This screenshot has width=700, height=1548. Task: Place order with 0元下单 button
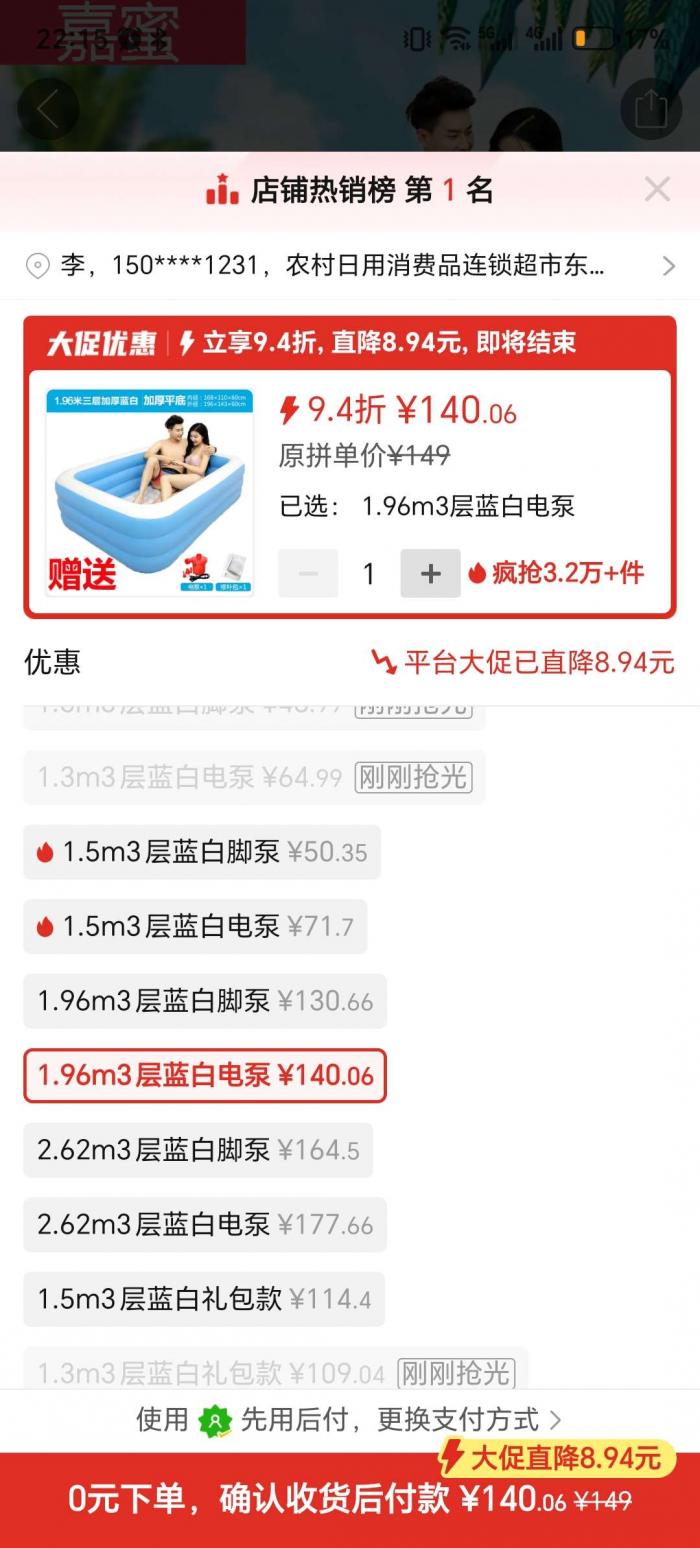[x=349, y=1499]
